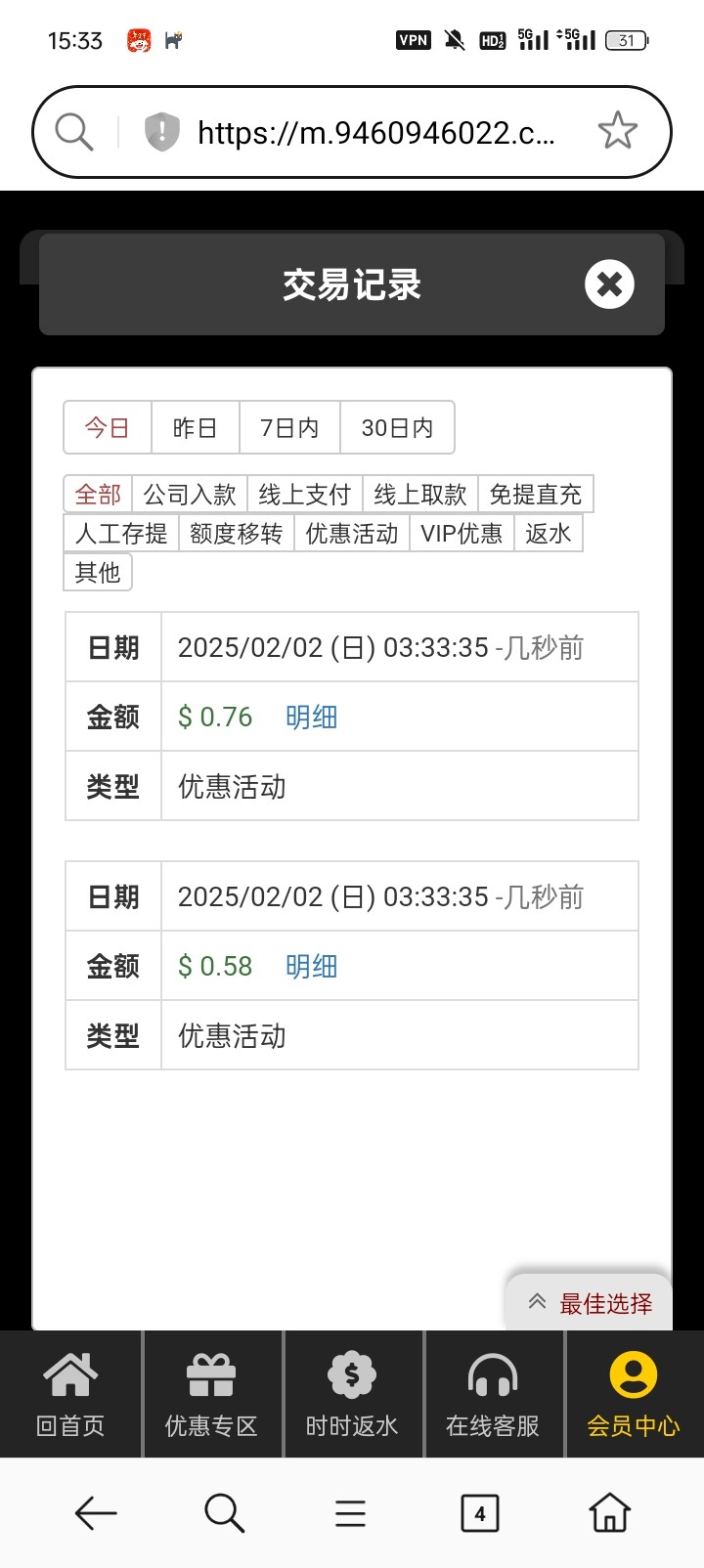Filter records by 线上支付
This screenshot has height=1568, width=704.
305,495
